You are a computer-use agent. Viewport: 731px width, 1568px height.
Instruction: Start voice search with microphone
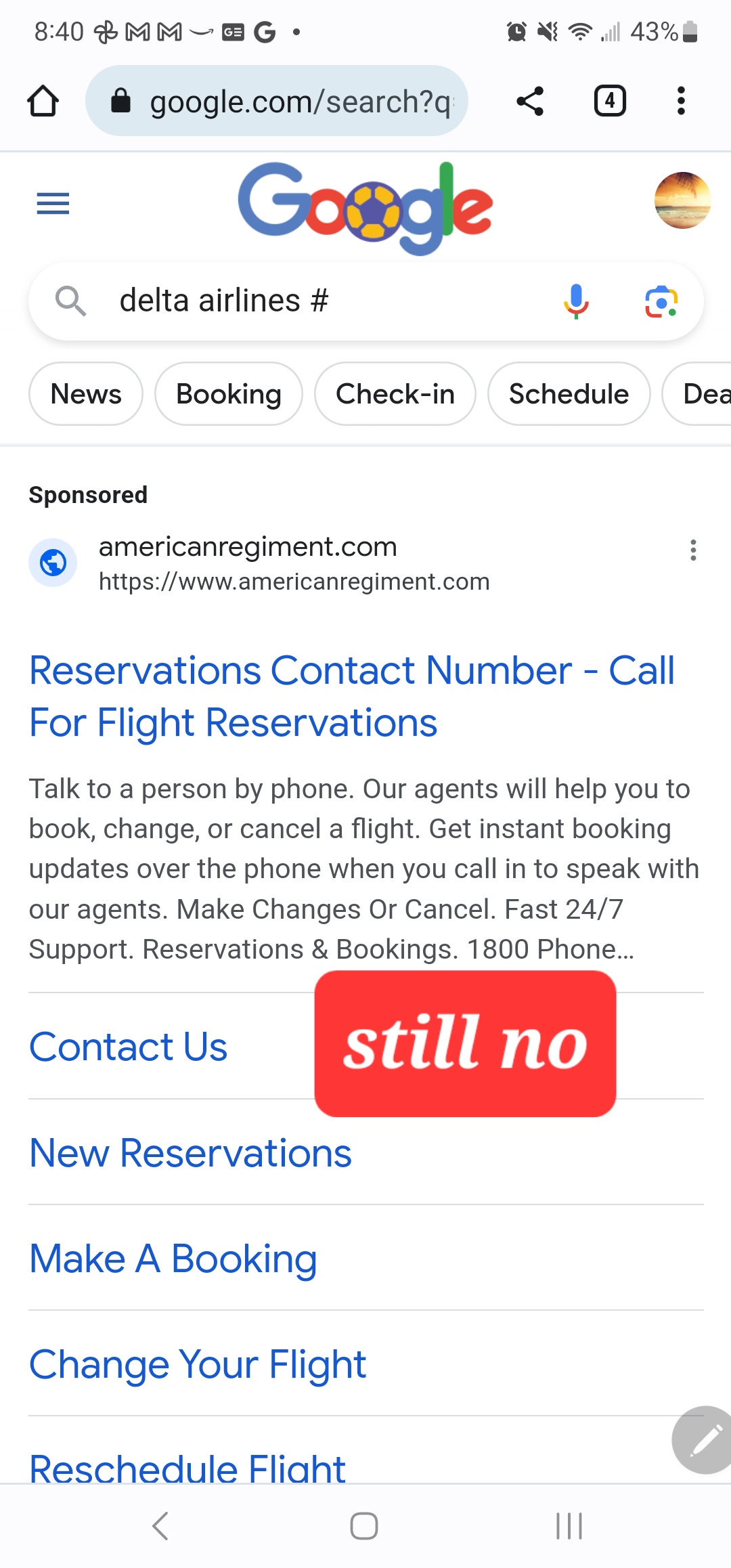[576, 301]
